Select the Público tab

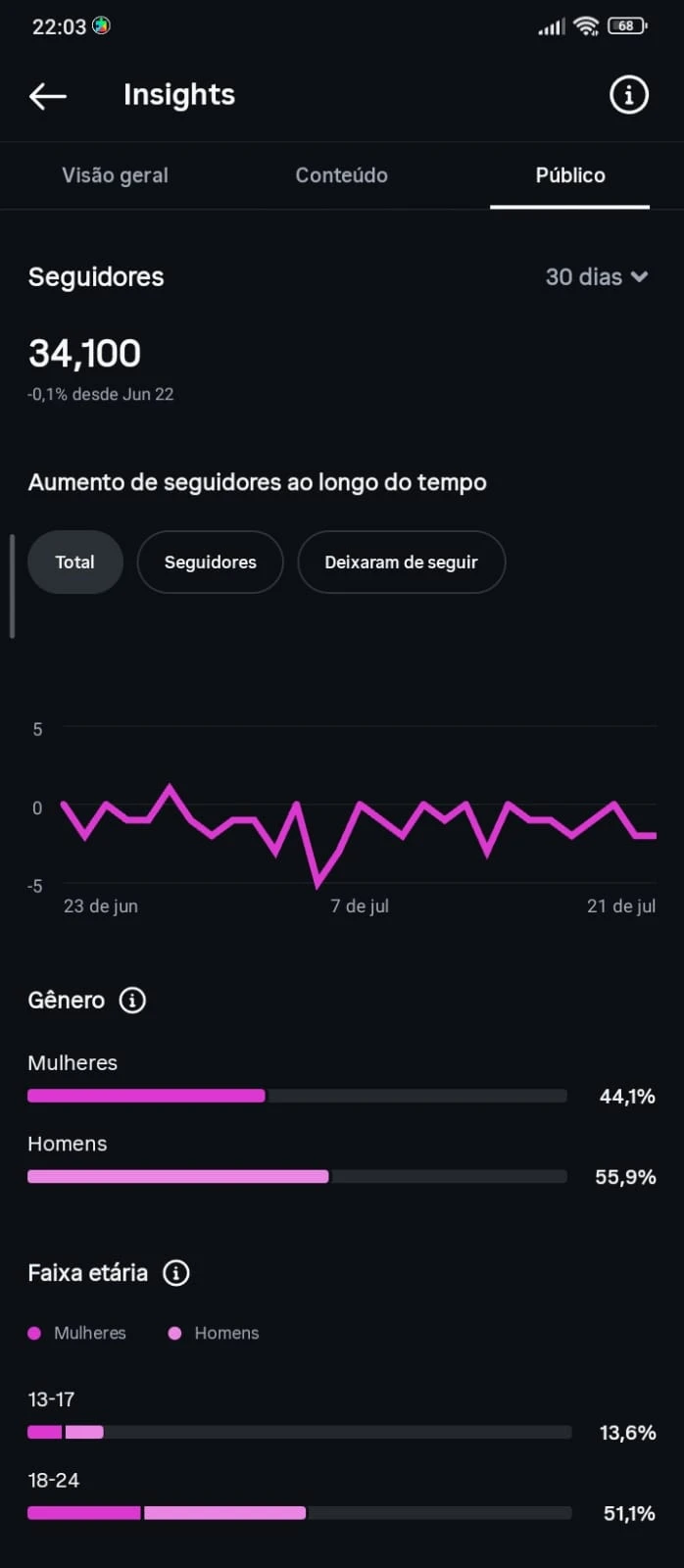(x=570, y=175)
